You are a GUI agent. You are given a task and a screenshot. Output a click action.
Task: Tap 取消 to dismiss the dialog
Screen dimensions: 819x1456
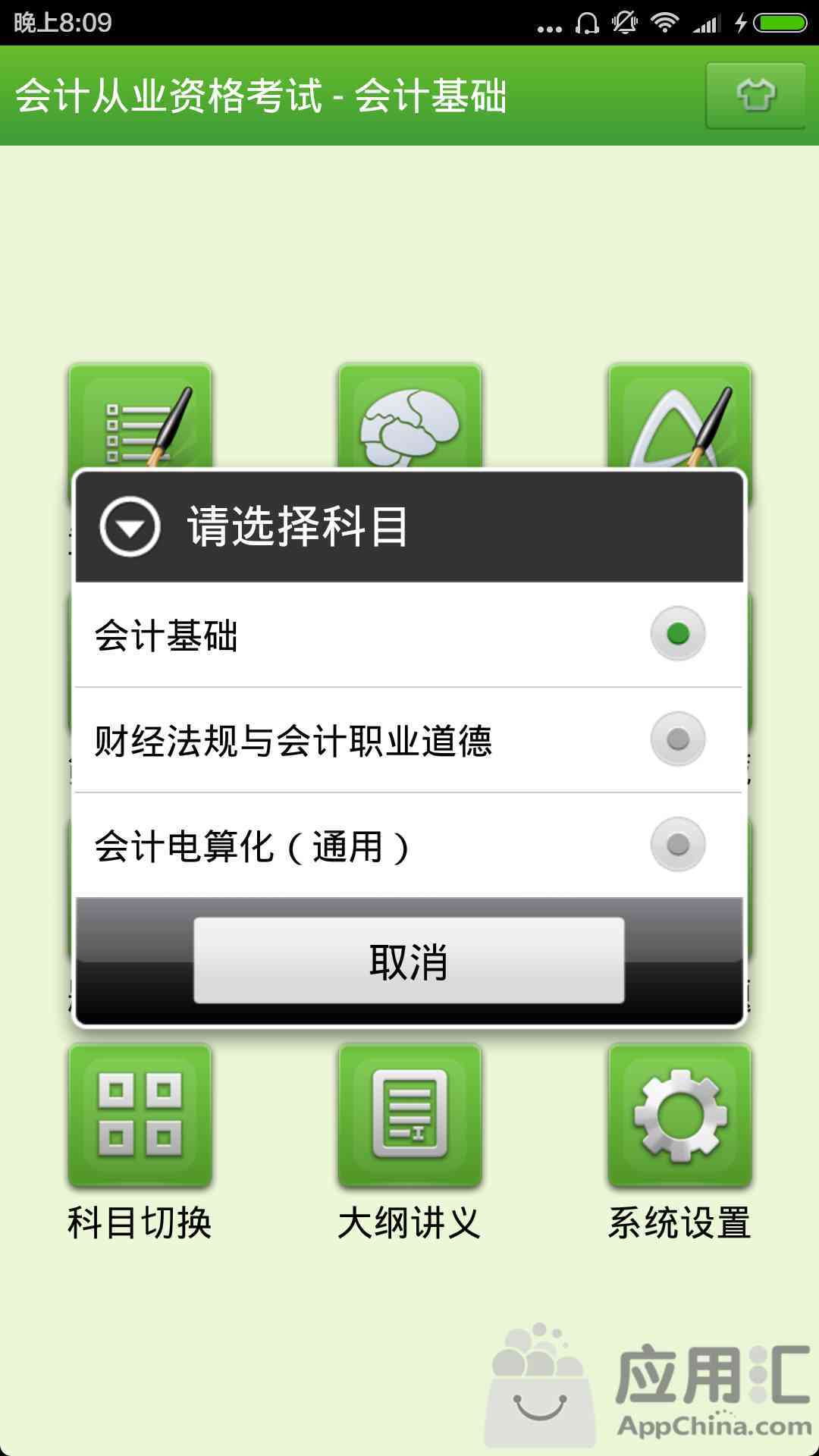[409, 960]
